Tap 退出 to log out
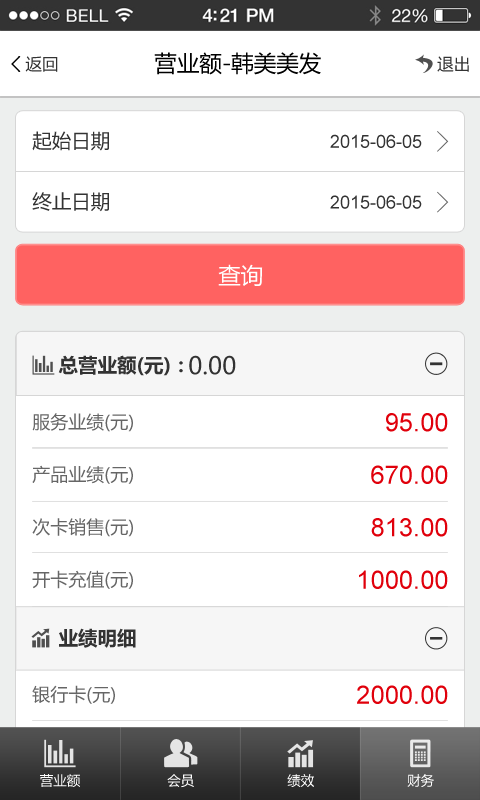This screenshot has width=480, height=800. click(442, 65)
